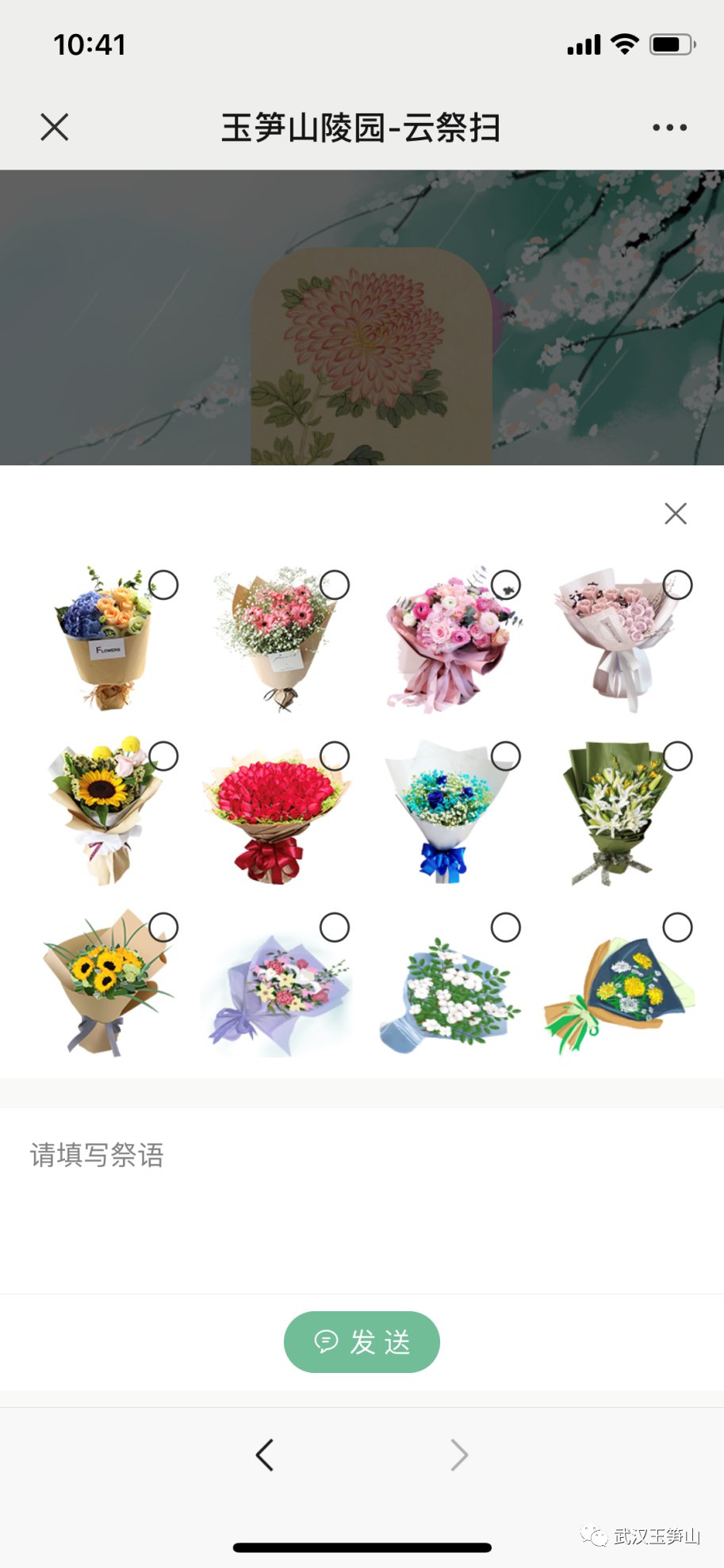Dismiss the flower selection panel
The image size is (724, 1568).
tap(675, 514)
